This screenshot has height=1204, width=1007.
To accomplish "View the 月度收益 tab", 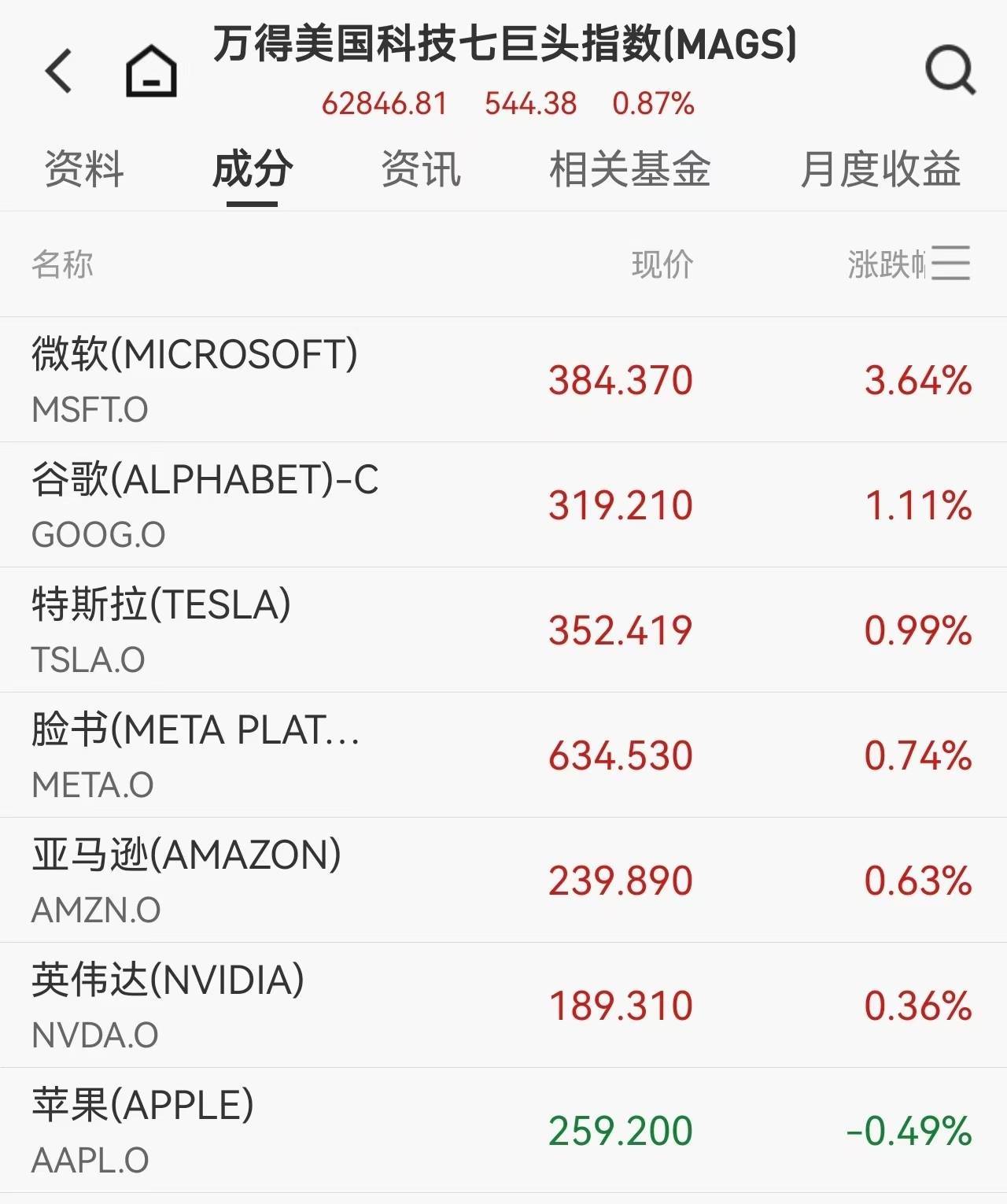I will [880, 169].
